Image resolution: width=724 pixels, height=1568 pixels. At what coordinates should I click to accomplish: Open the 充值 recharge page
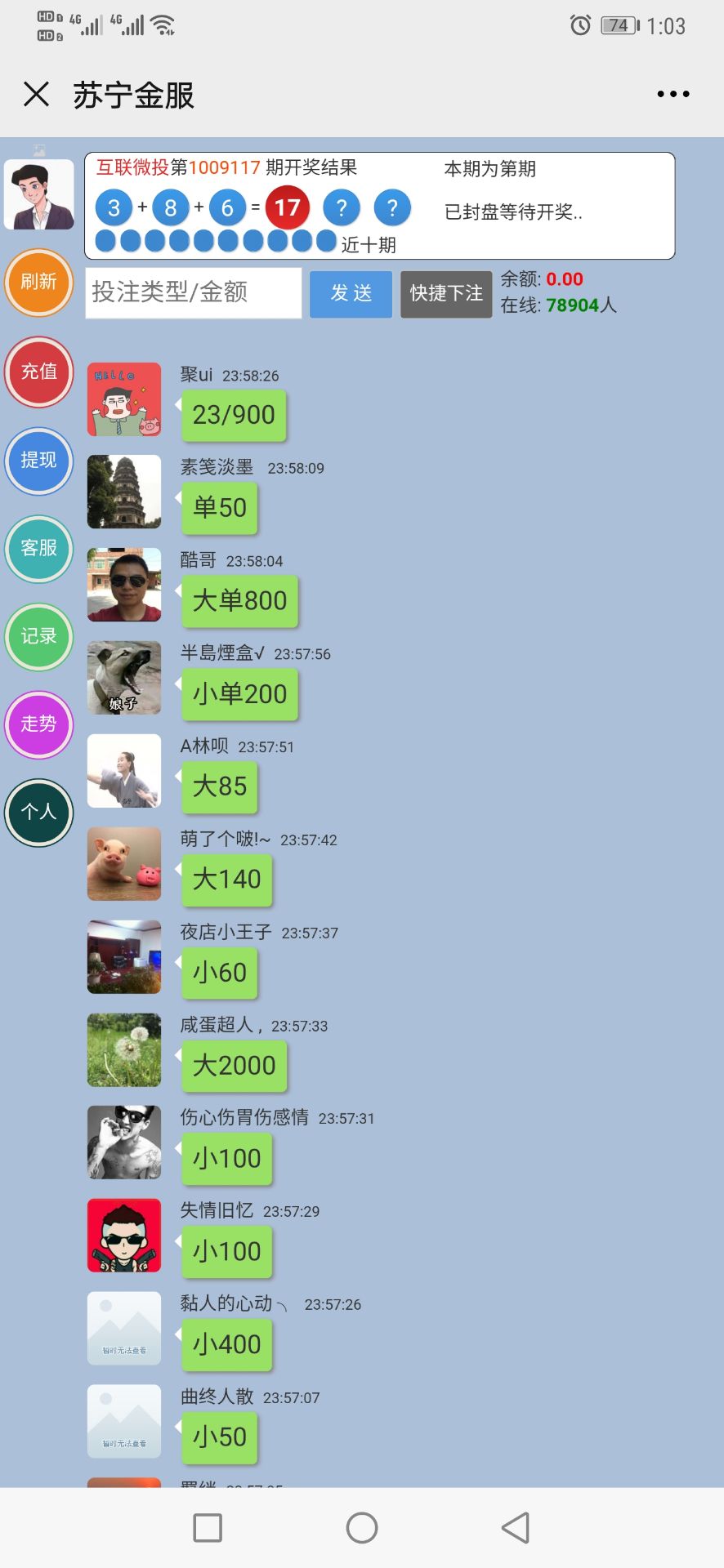coord(39,372)
